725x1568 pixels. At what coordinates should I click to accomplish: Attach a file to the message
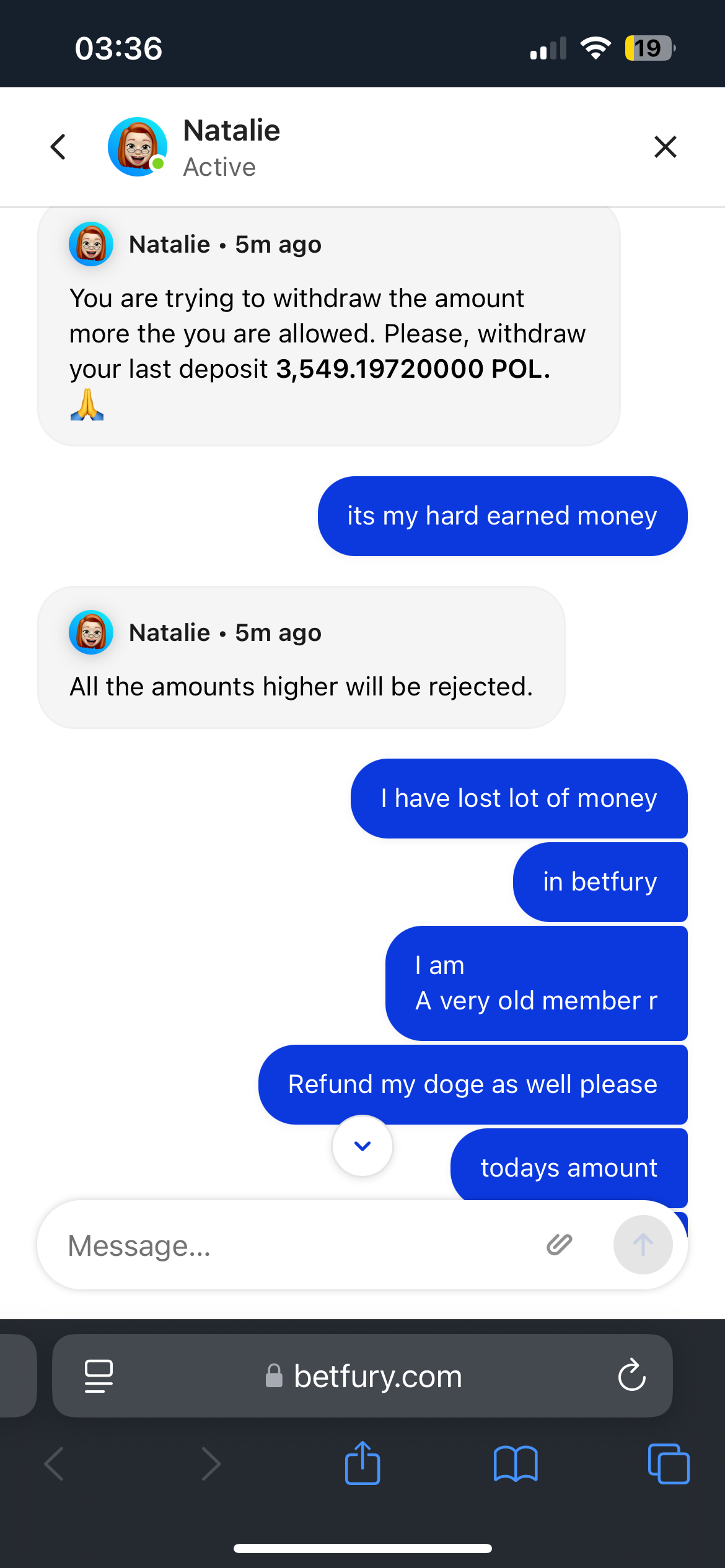(559, 1245)
